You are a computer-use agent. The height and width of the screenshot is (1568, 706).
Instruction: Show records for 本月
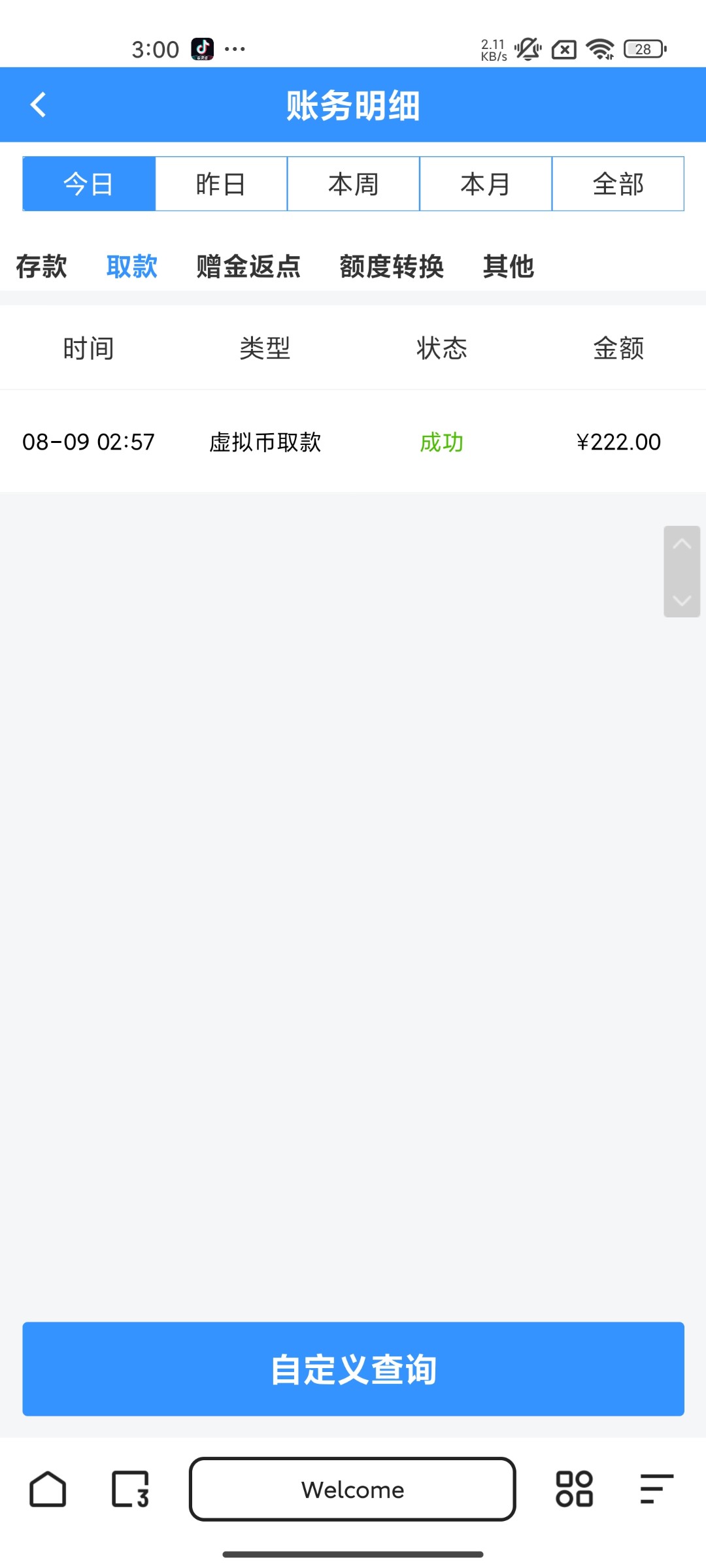486,184
